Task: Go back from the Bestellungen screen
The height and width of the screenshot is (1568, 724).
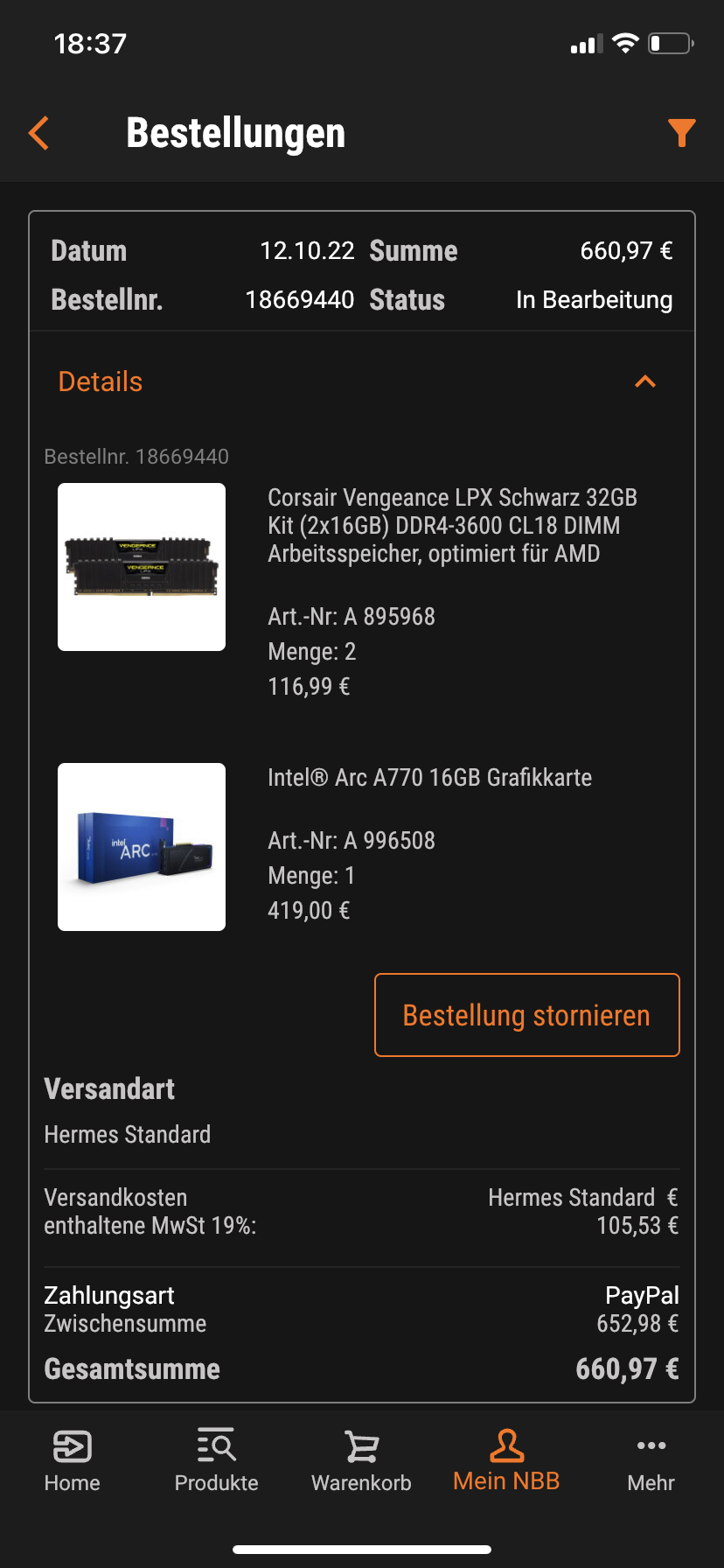Action: [38, 133]
